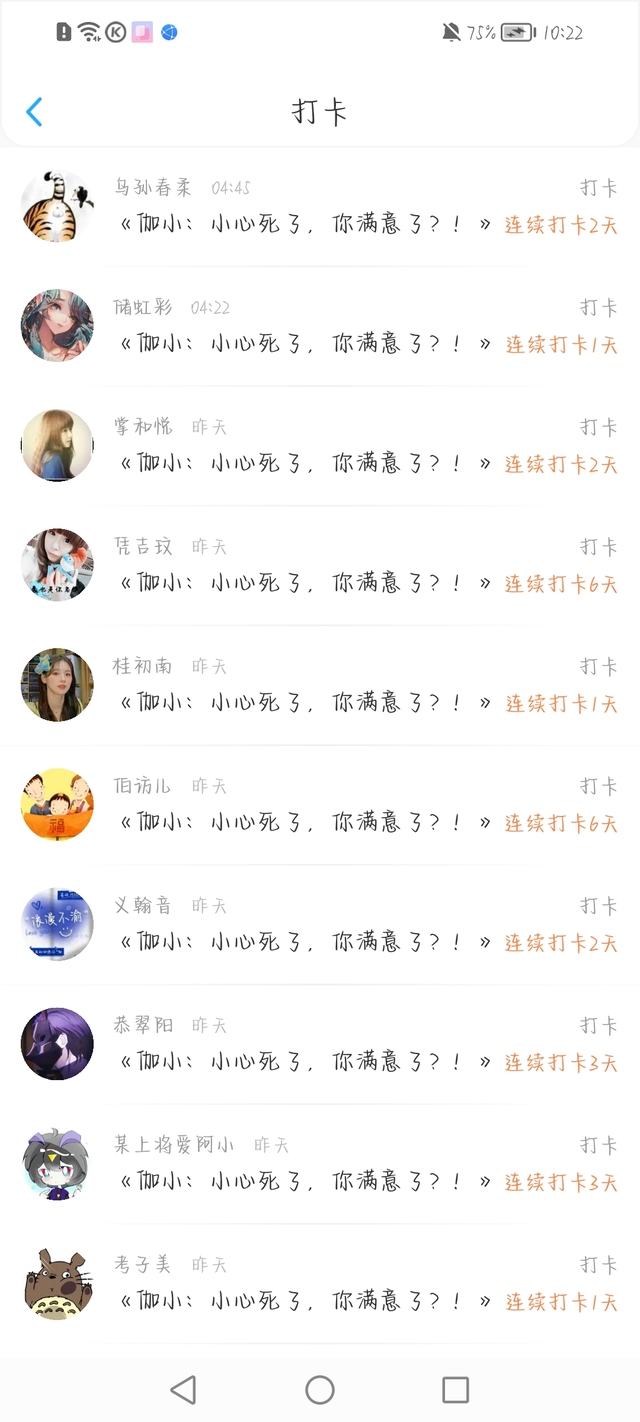This screenshot has width=640, height=1422.
Task: Tap the system home button
Action: pos(320,1389)
